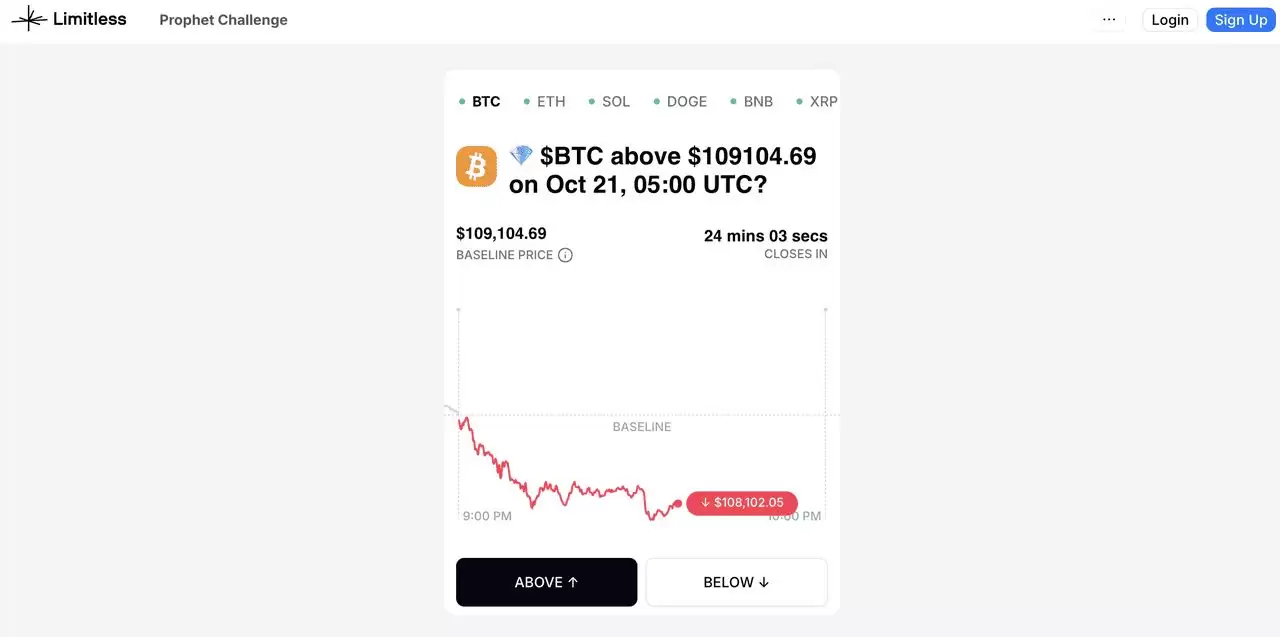
Task: Predict BELOW for the BTC price
Action: click(x=736, y=582)
